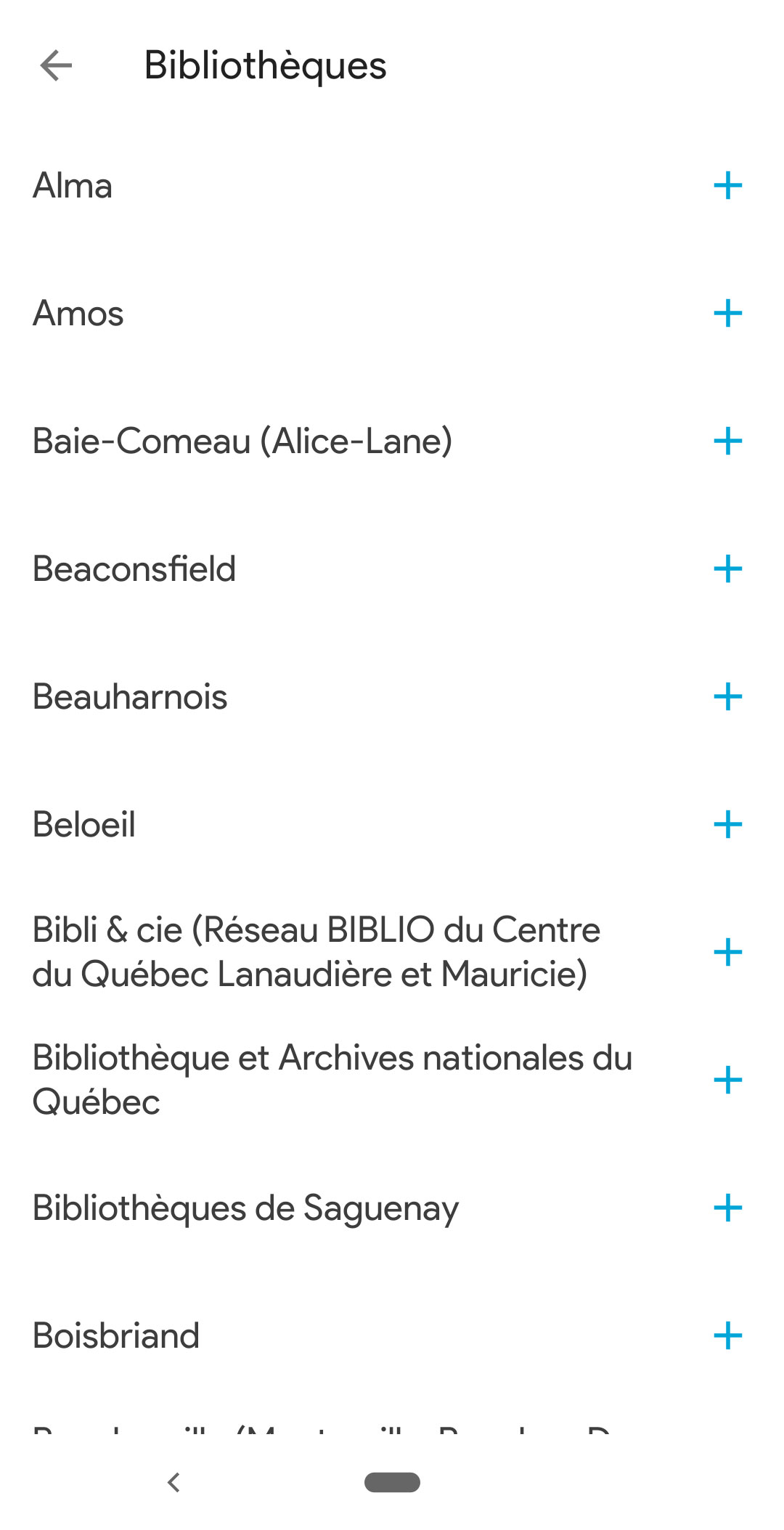Viewport: 784px width, 1530px height.
Task: Add the Boisbriand library
Action: coord(730,1333)
